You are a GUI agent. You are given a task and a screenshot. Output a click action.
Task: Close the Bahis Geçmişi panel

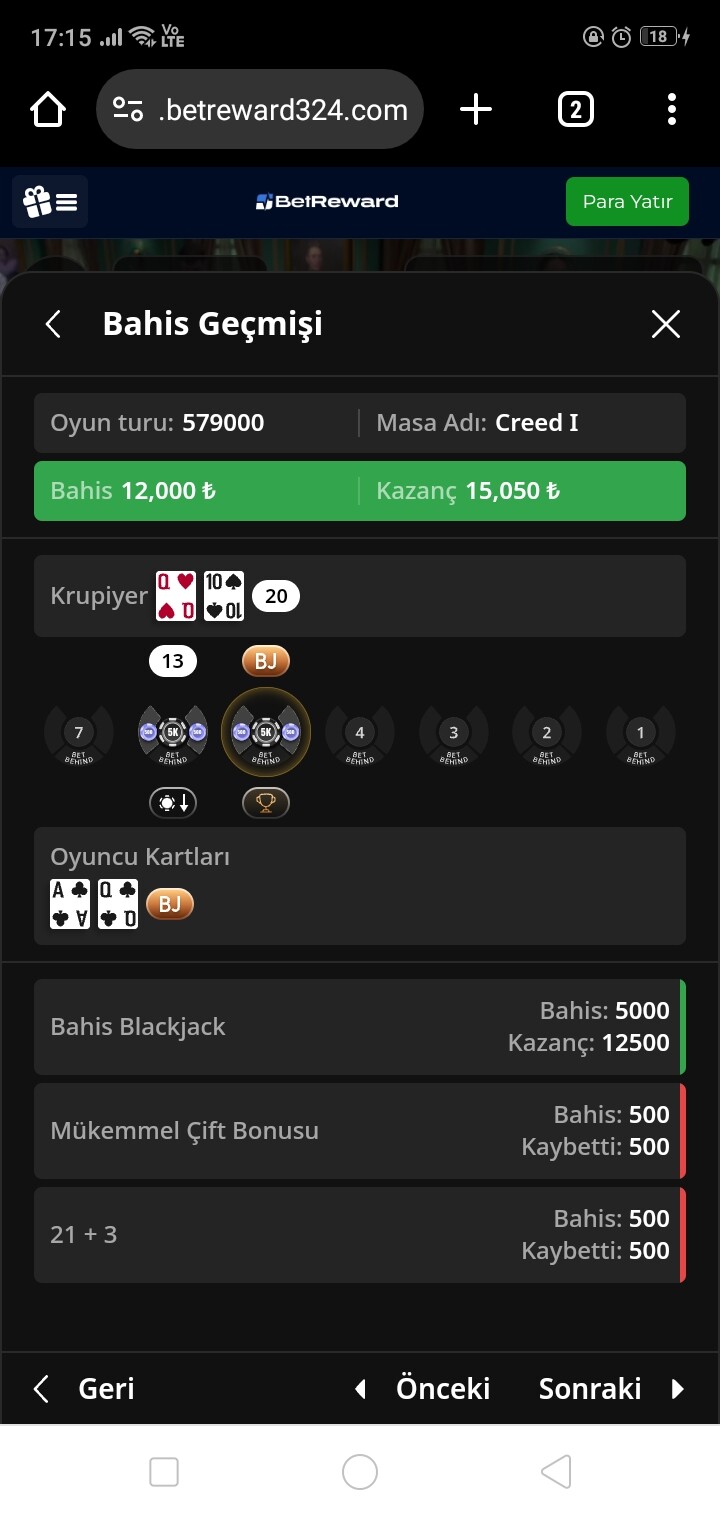(665, 324)
